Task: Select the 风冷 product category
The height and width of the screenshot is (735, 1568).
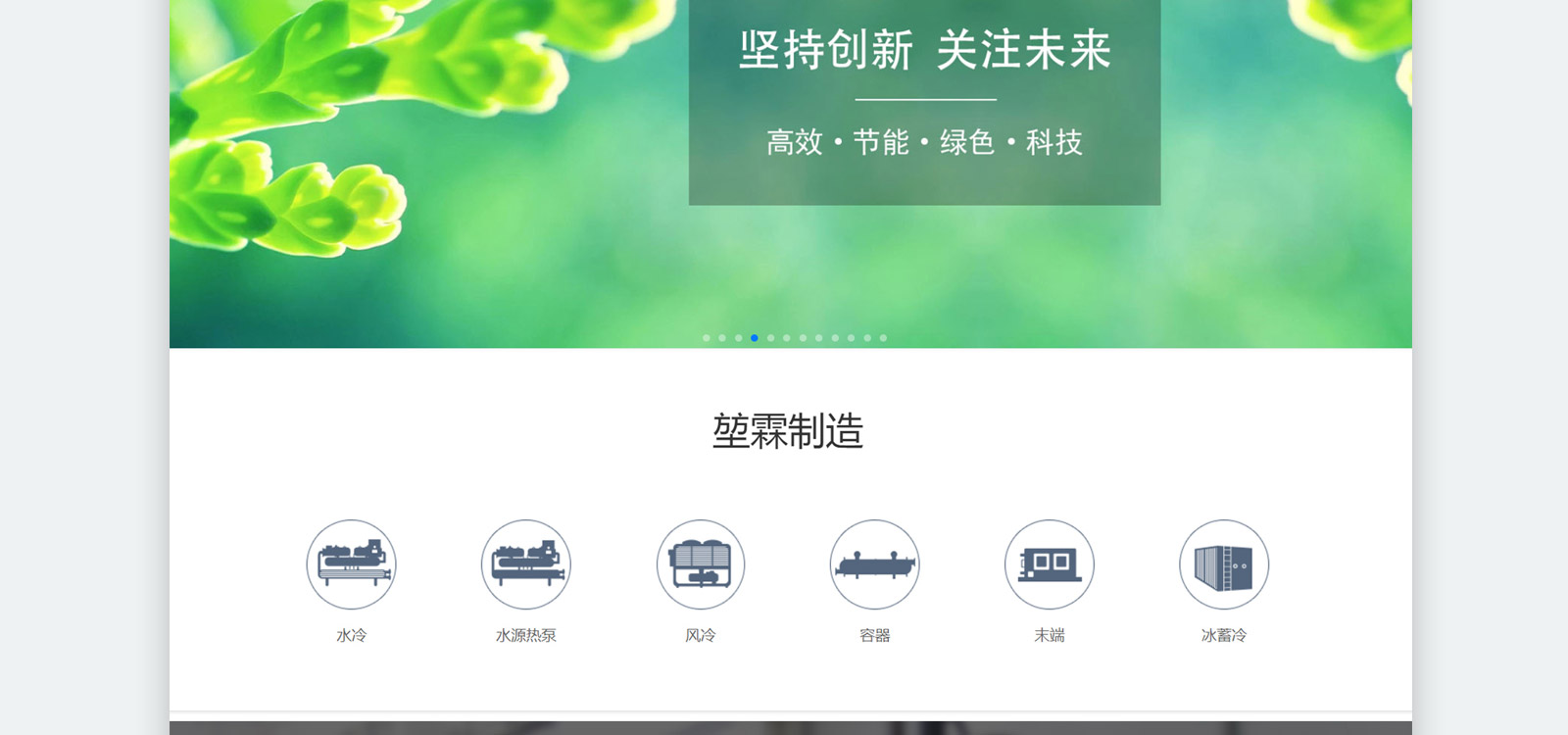Action: point(700,565)
